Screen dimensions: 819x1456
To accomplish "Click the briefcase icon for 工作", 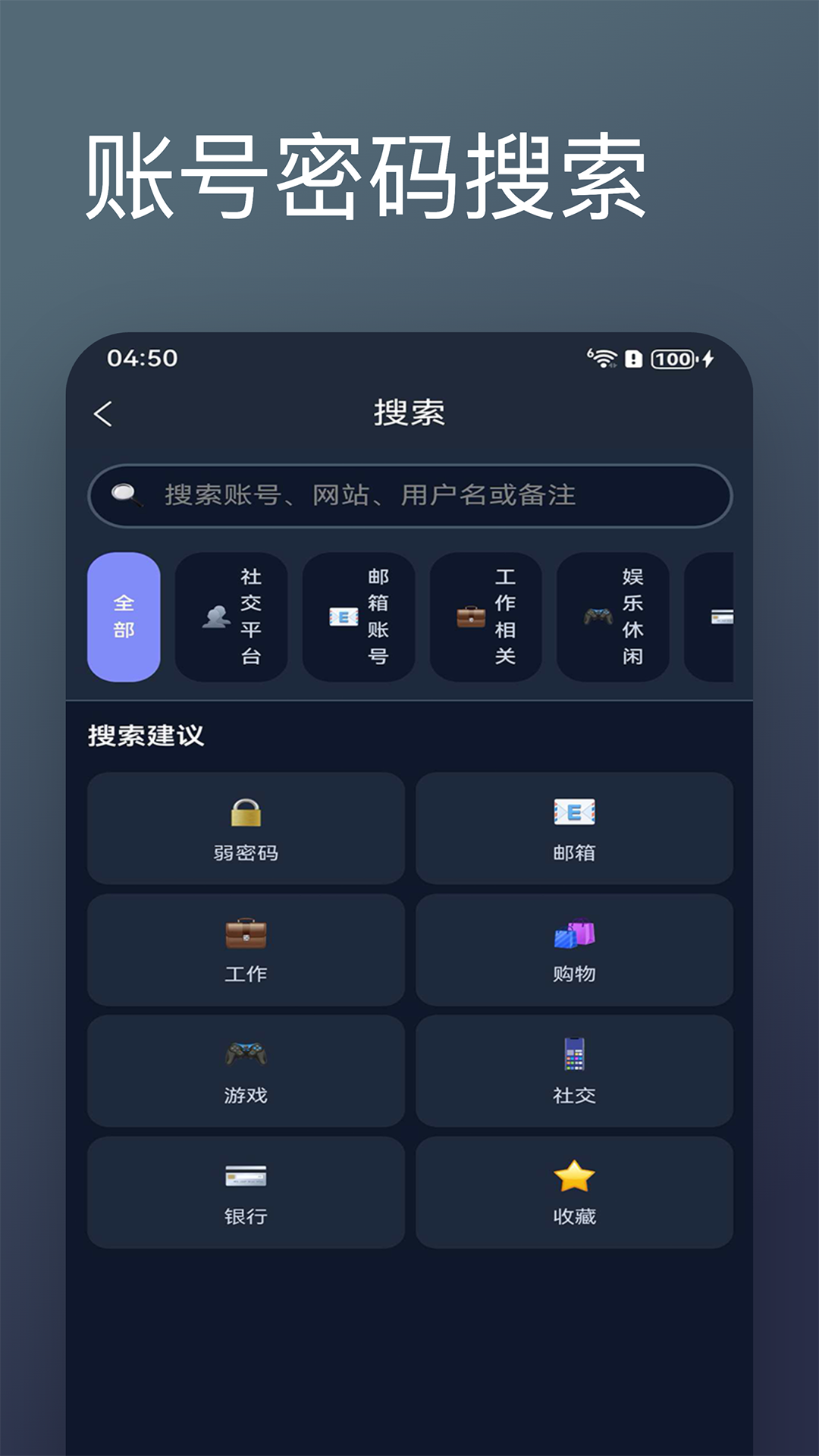I will 246,934.
